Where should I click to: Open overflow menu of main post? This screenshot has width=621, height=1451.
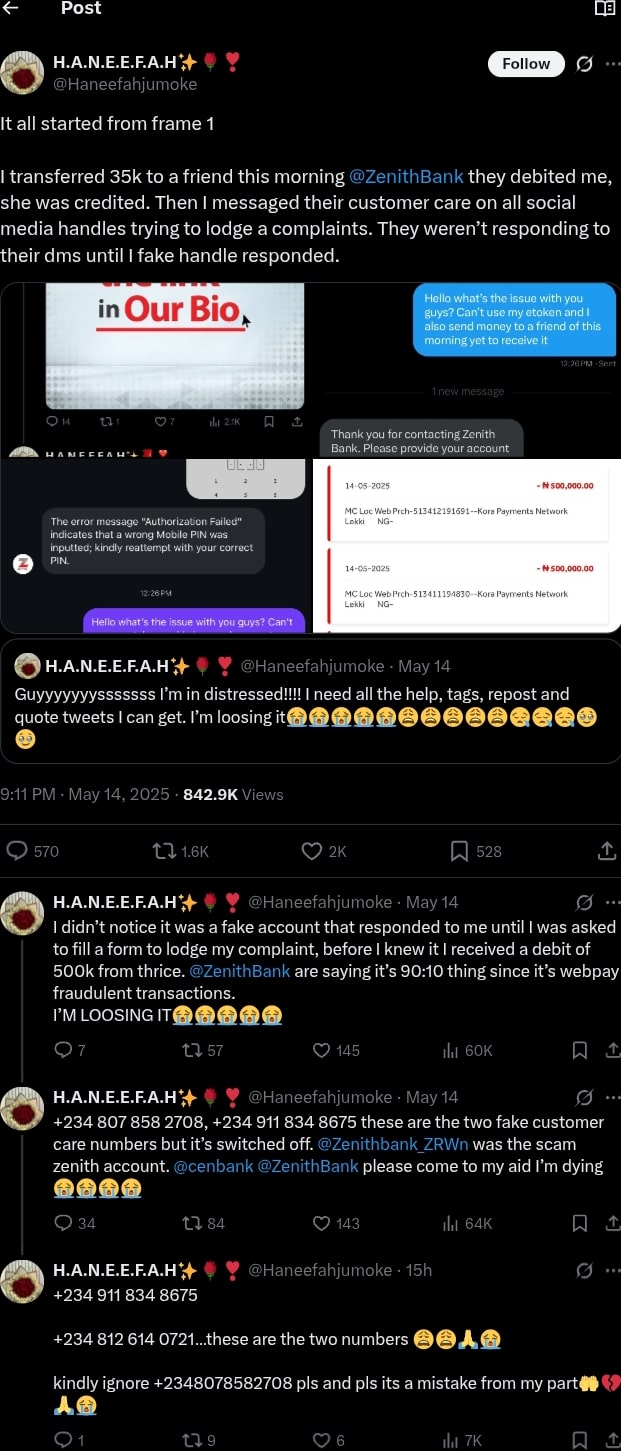tap(612, 64)
